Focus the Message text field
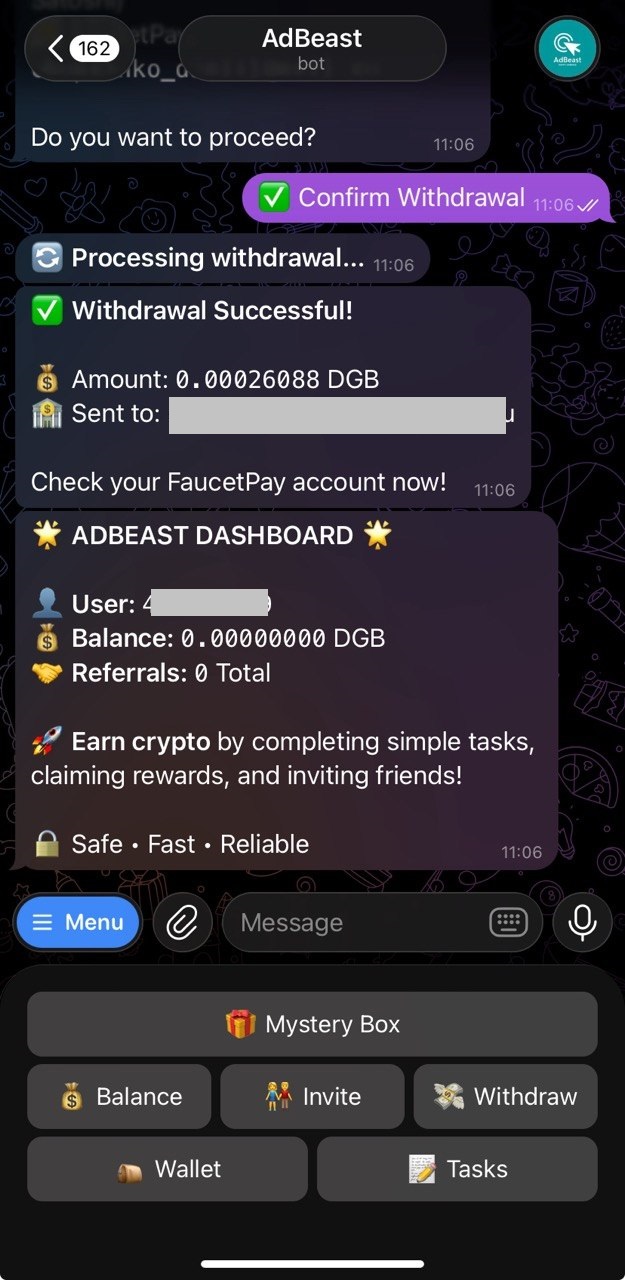This screenshot has width=625, height=1280. coord(350,922)
